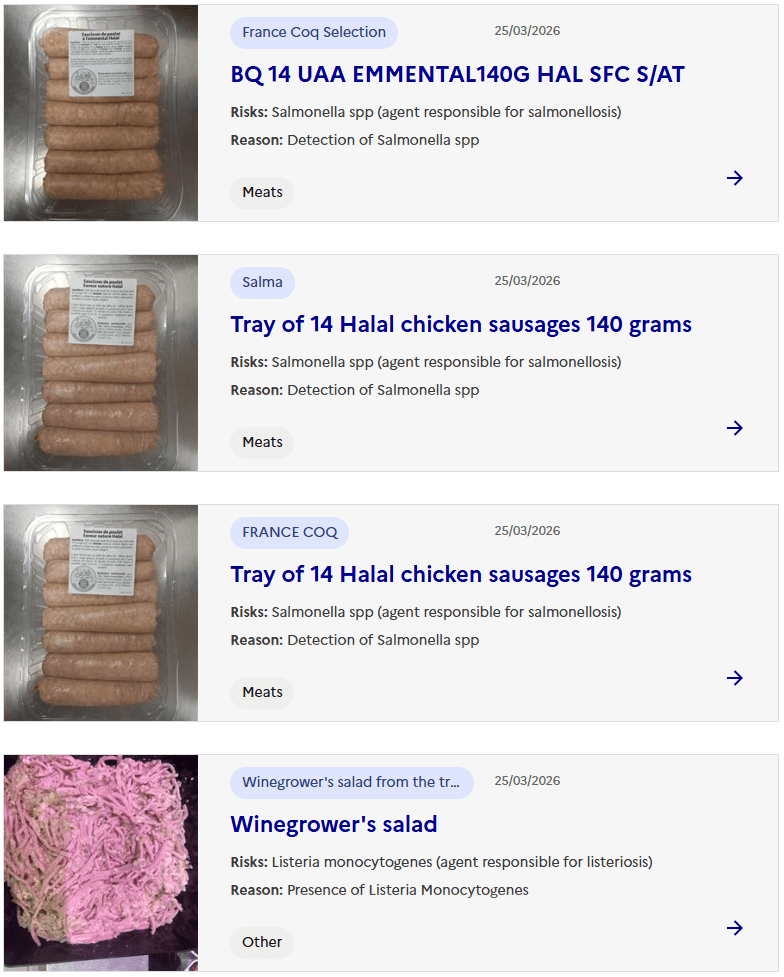
Task: Open the arrow on France Coq Selection card
Action: pyautogui.click(x=735, y=178)
